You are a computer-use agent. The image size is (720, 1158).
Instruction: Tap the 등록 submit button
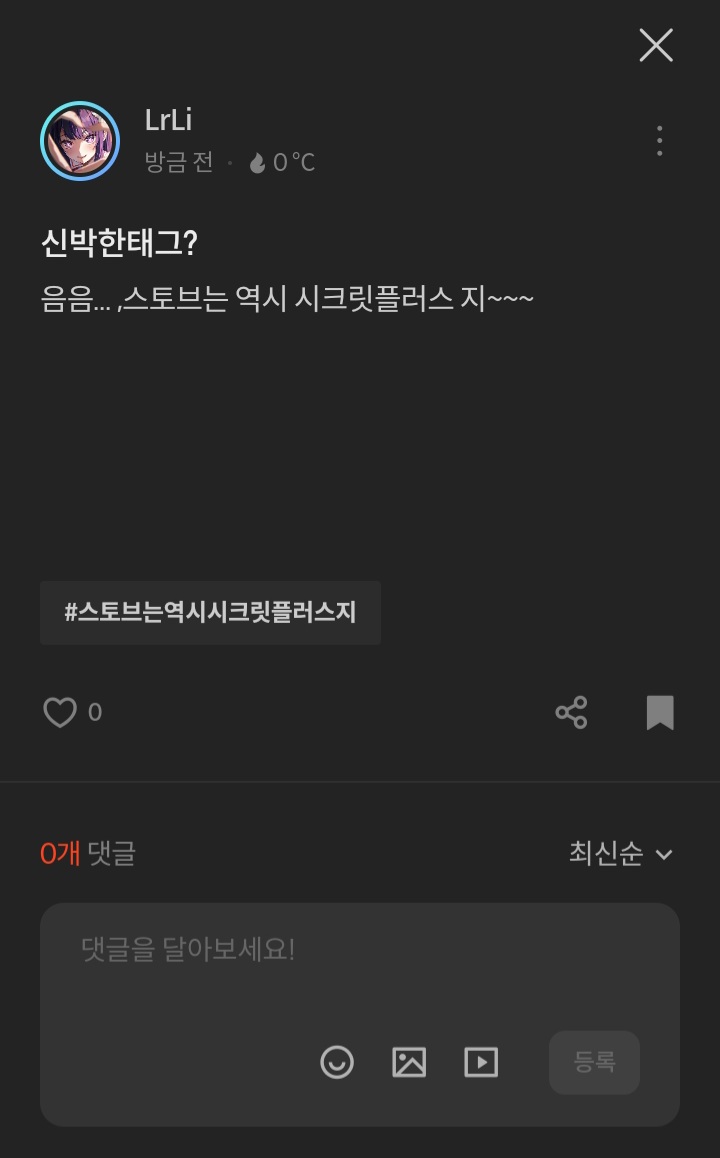(594, 1063)
